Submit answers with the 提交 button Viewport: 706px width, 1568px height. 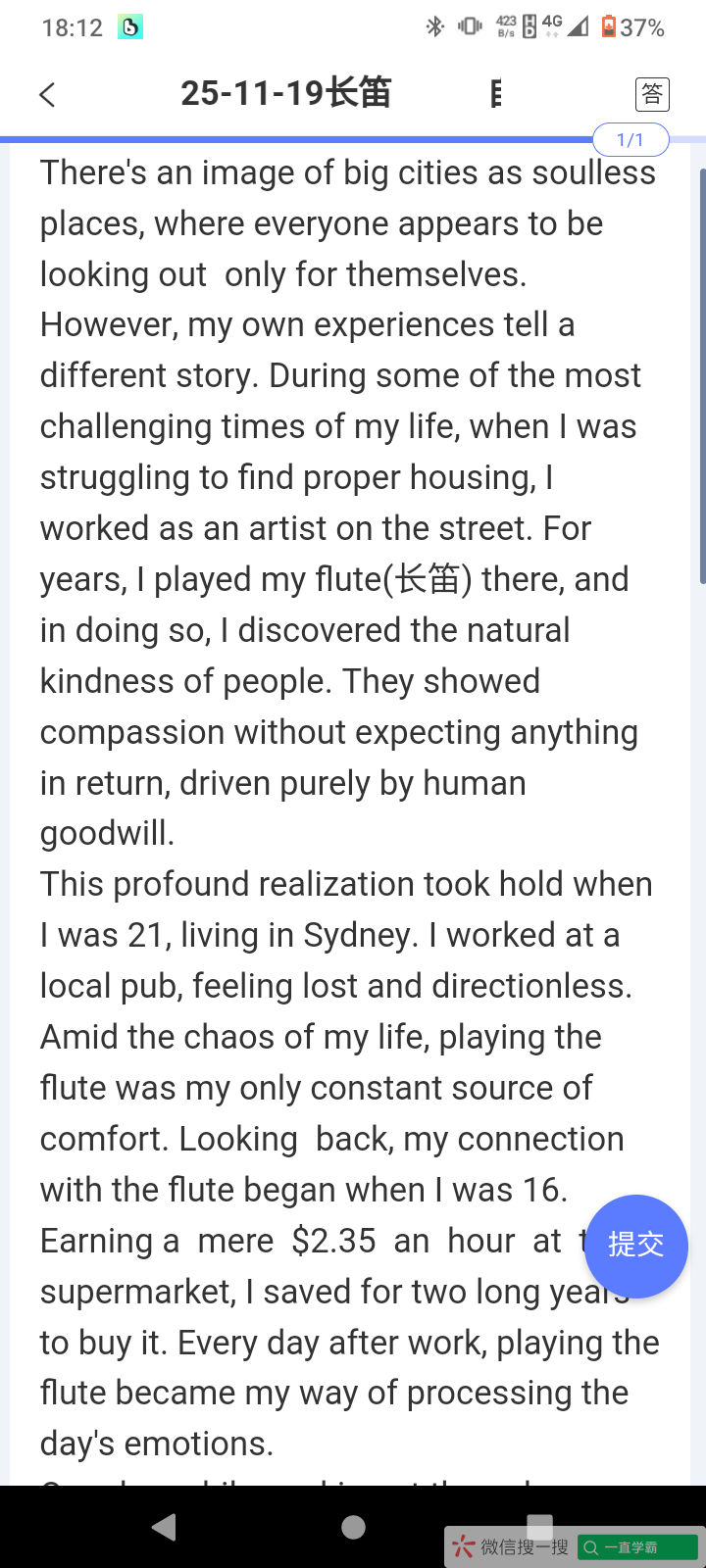point(635,1245)
